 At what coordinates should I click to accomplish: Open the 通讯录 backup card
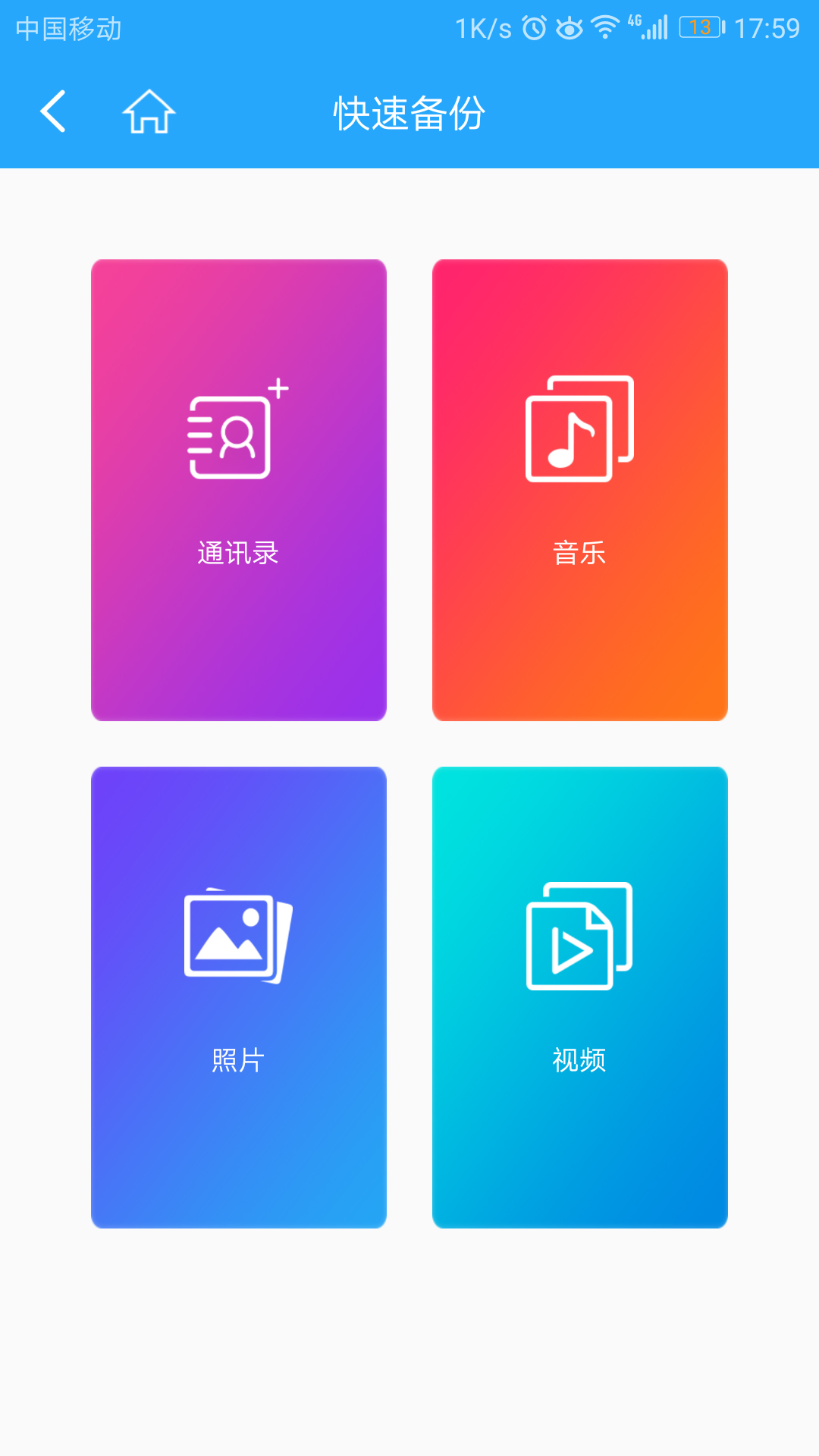point(237,490)
